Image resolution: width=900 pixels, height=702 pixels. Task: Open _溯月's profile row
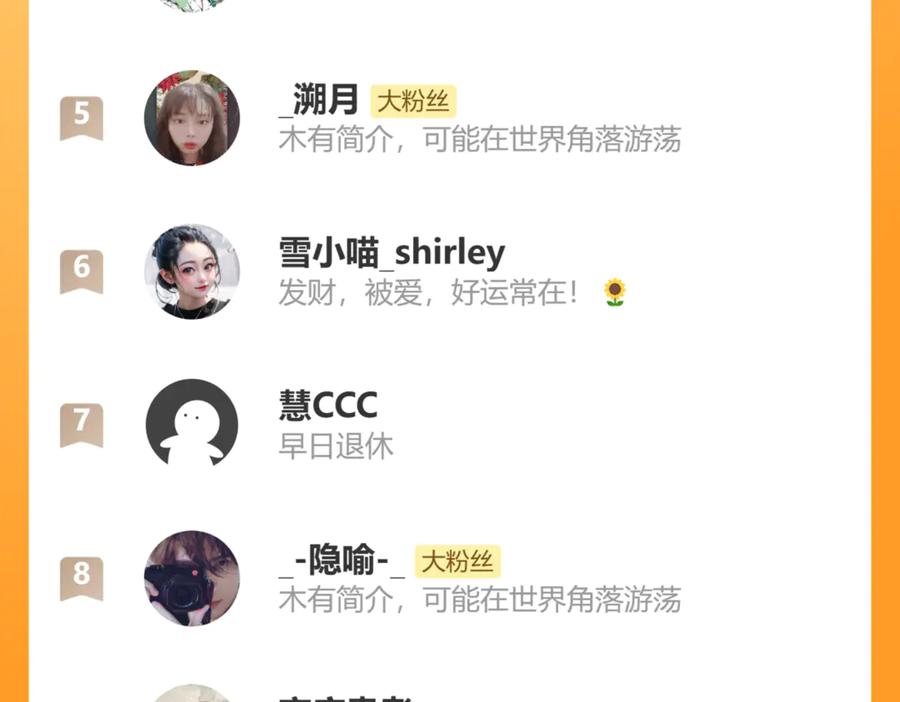point(480,118)
